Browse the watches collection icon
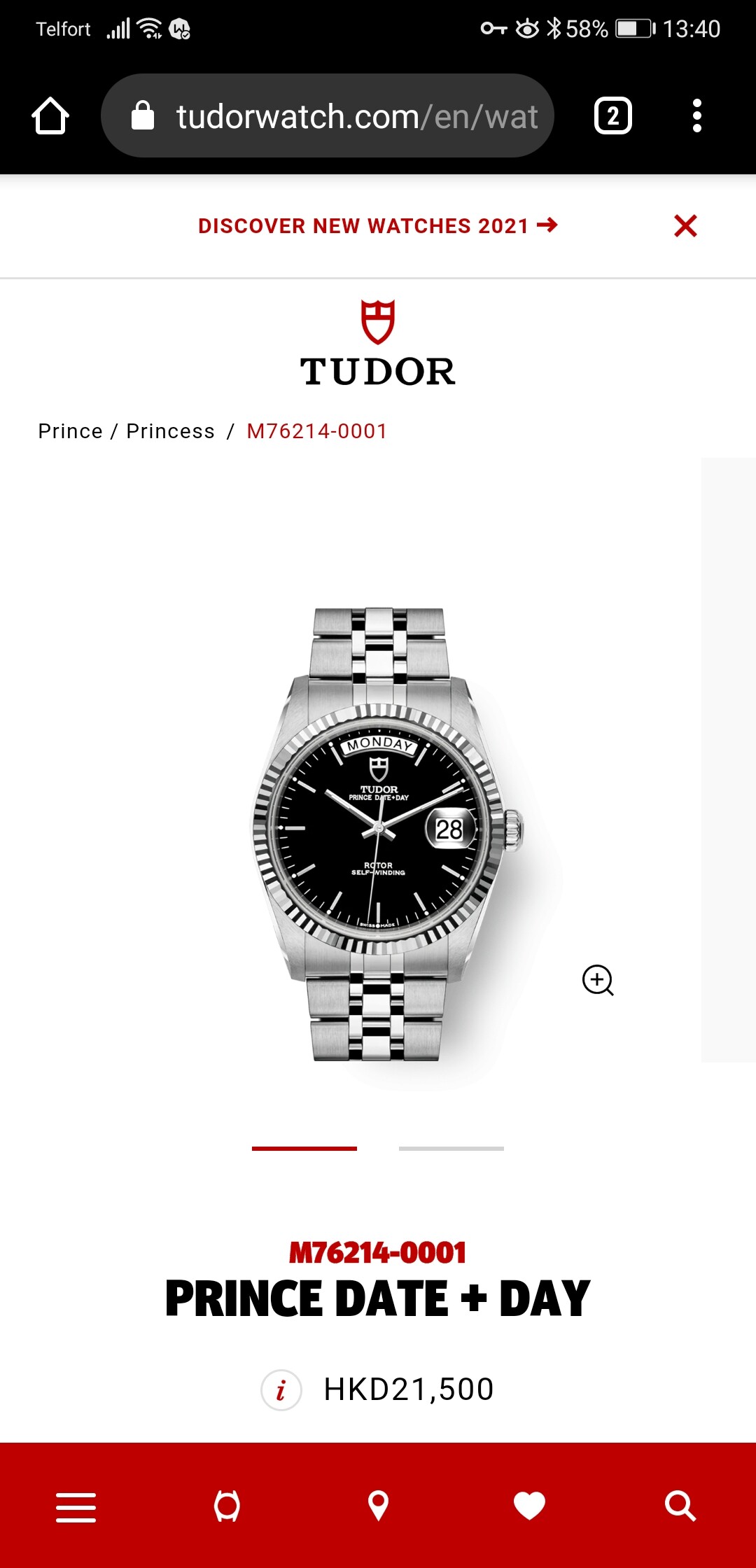The width and height of the screenshot is (756, 1568). (227, 1506)
